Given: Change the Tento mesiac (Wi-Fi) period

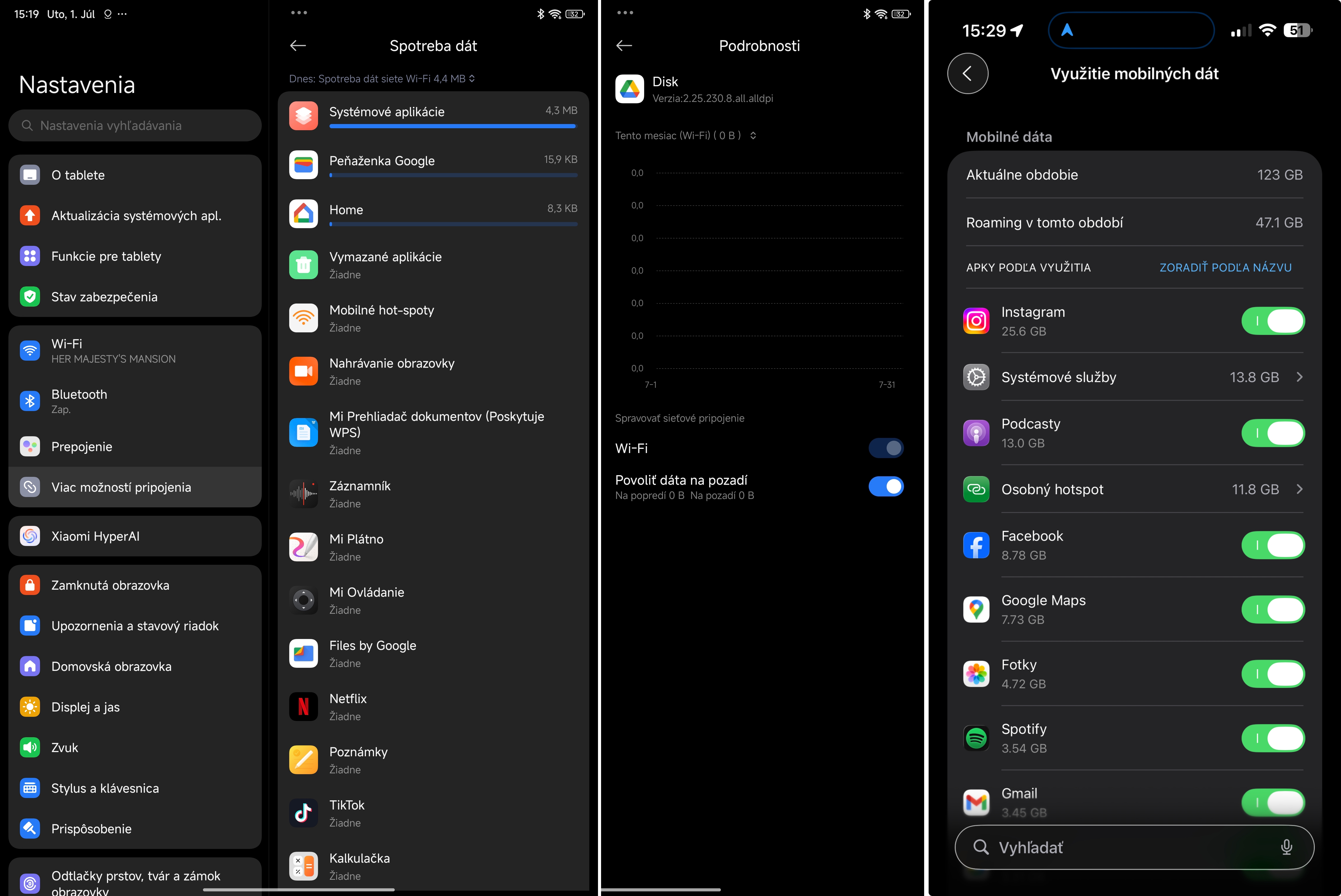Looking at the screenshot, I should pos(686,136).
